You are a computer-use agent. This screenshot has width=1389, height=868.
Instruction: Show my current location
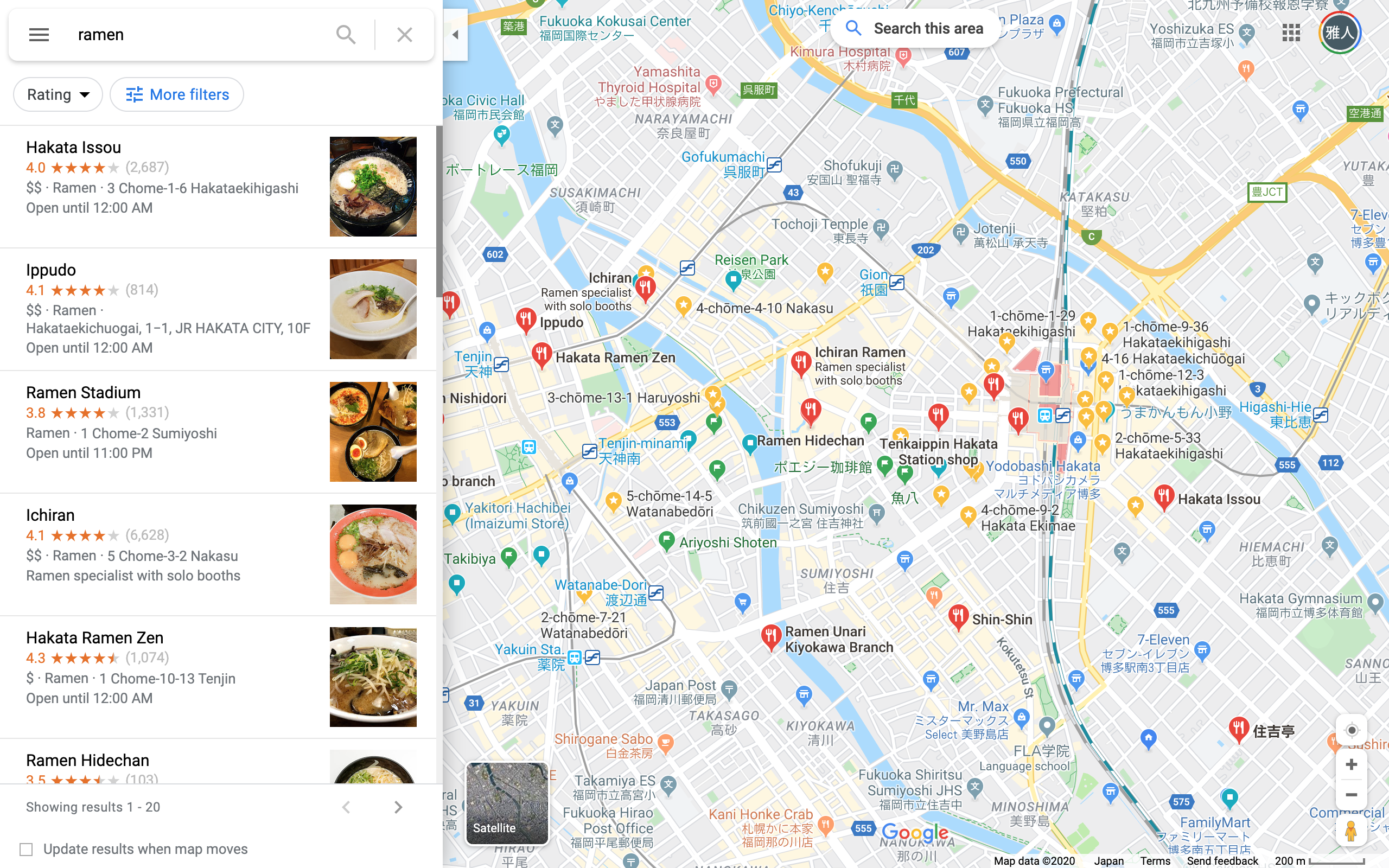1351,730
